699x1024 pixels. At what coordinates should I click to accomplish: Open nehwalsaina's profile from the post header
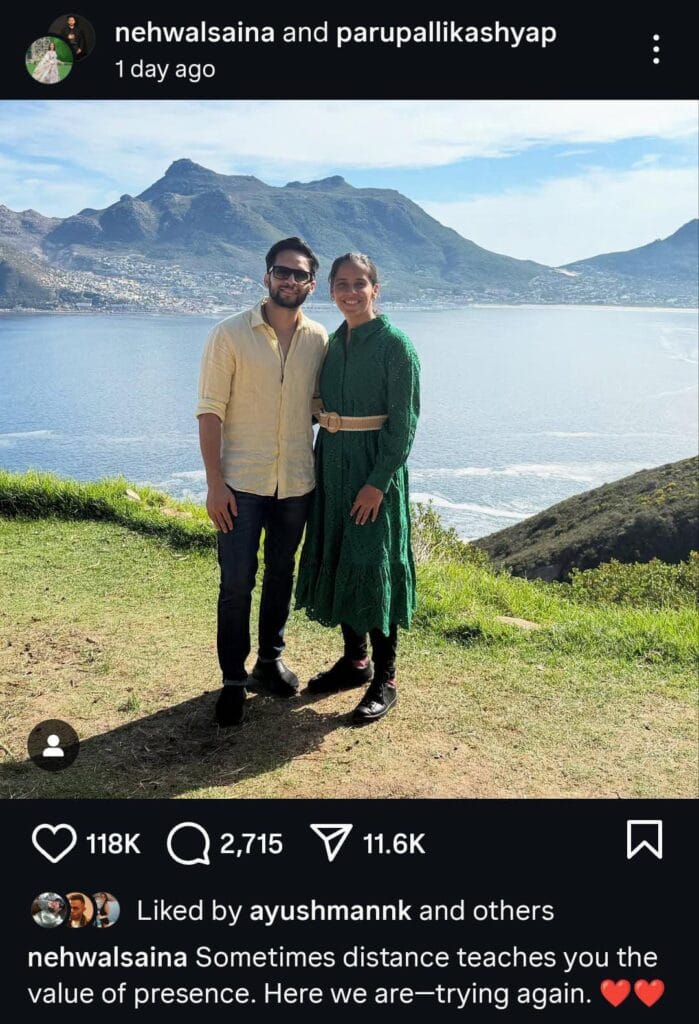[x=194, y=33]
